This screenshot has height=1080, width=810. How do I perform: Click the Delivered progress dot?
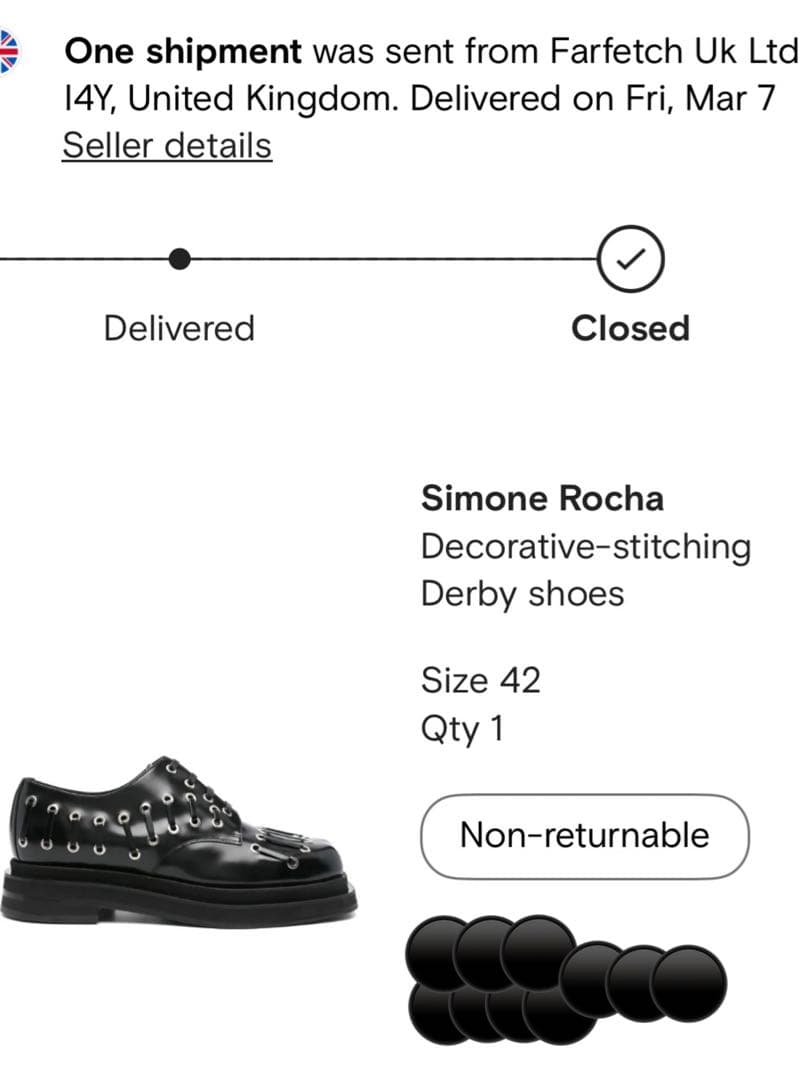tap(180, 258)
